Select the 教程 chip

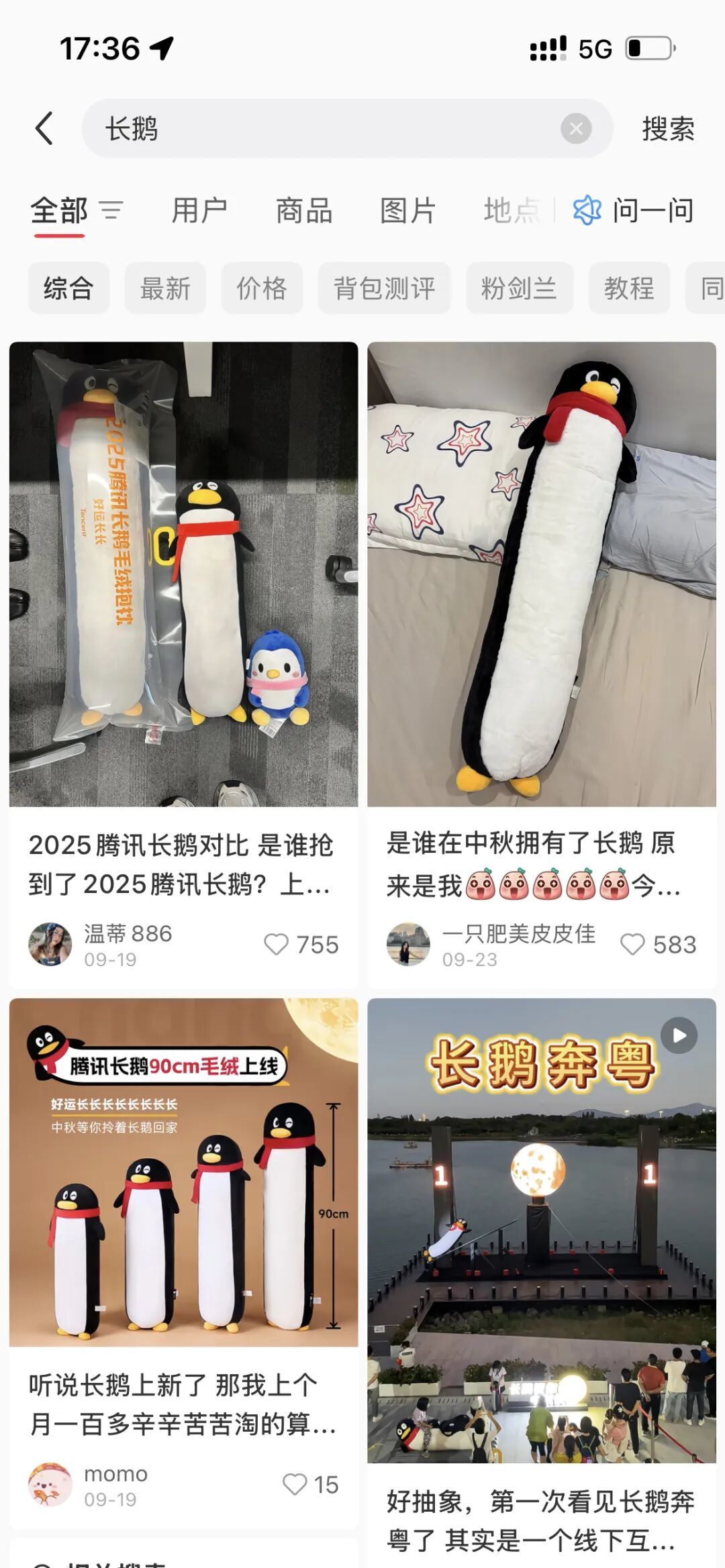point(629,289)
